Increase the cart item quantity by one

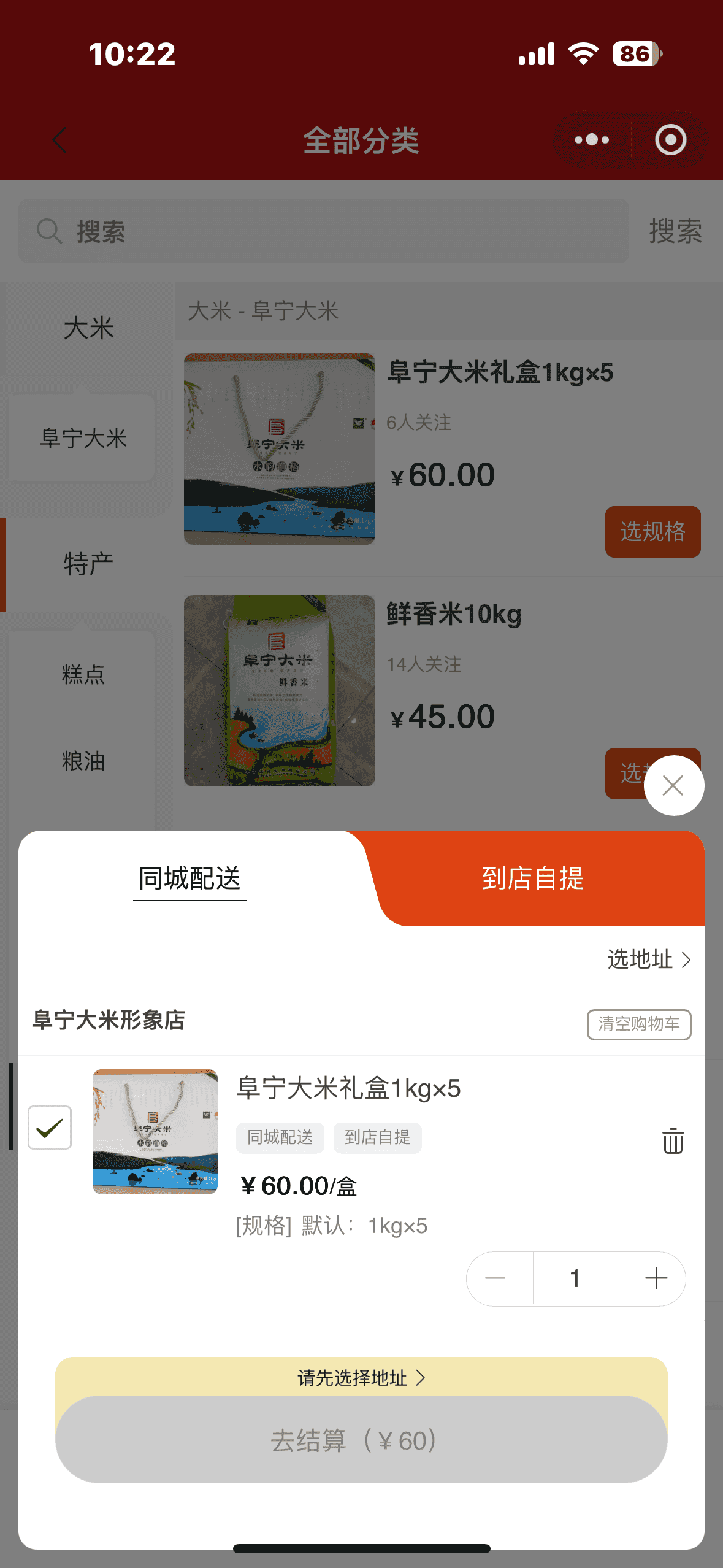(656, 1278)
